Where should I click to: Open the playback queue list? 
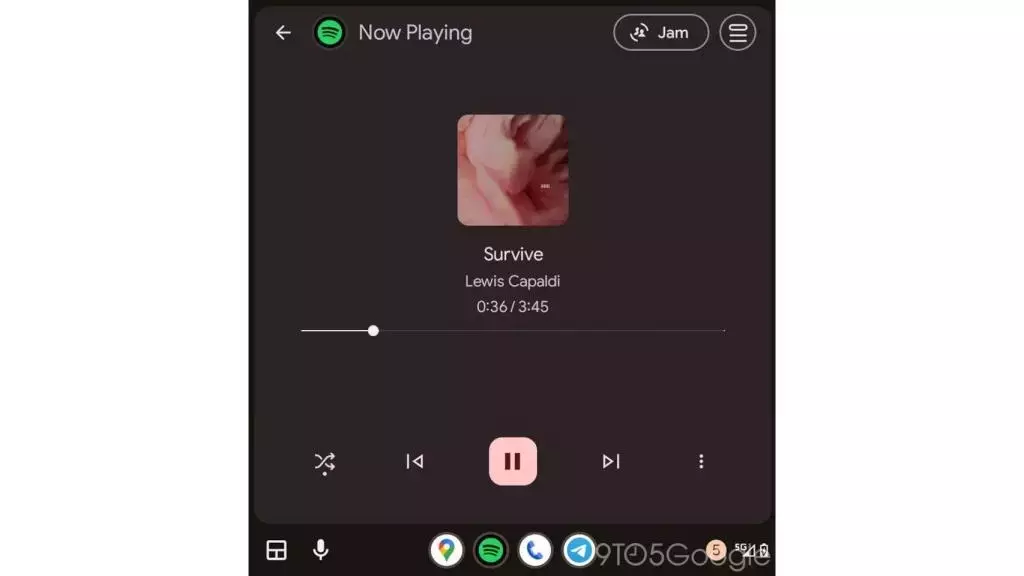pyautogui.click(x=738, y=33)
